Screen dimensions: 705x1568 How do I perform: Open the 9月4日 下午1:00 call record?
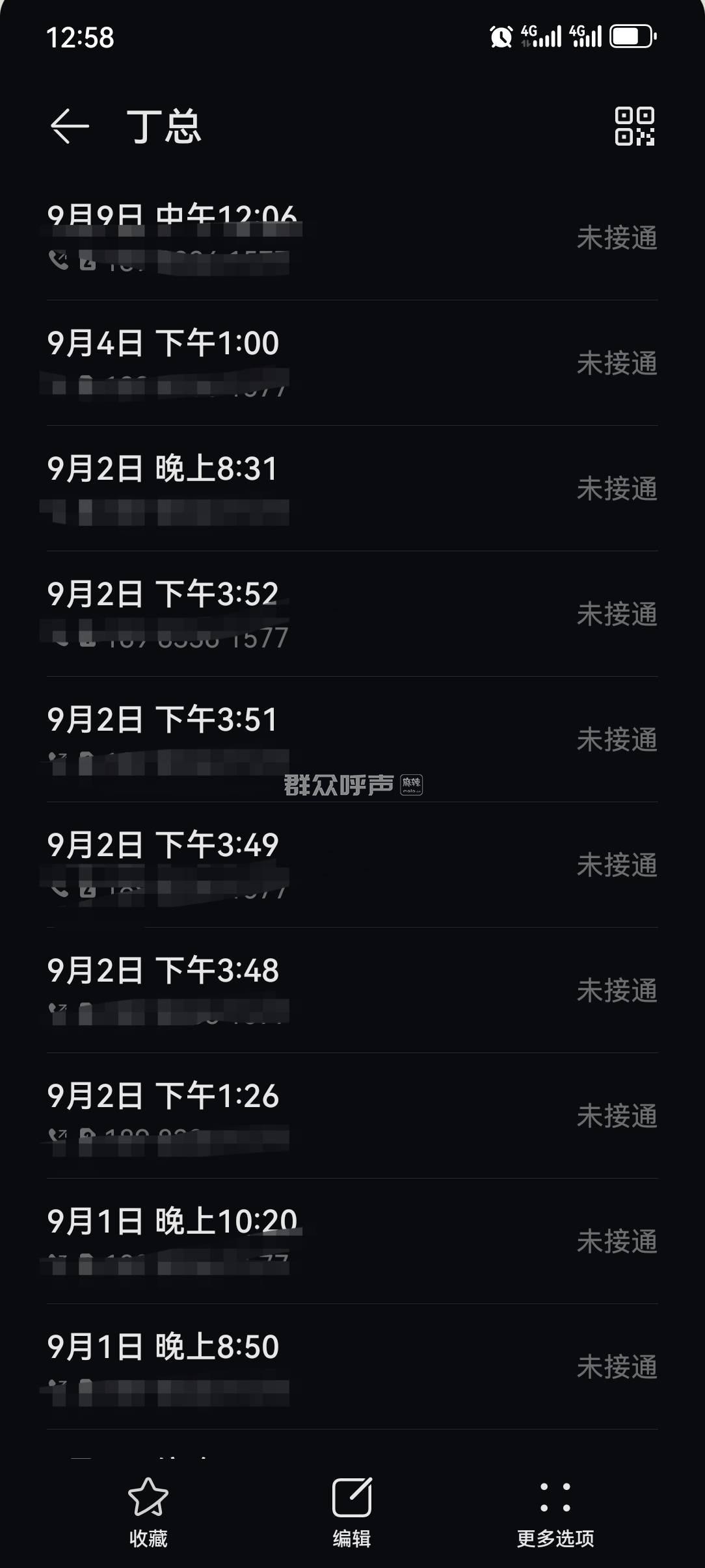pos(351,362)
